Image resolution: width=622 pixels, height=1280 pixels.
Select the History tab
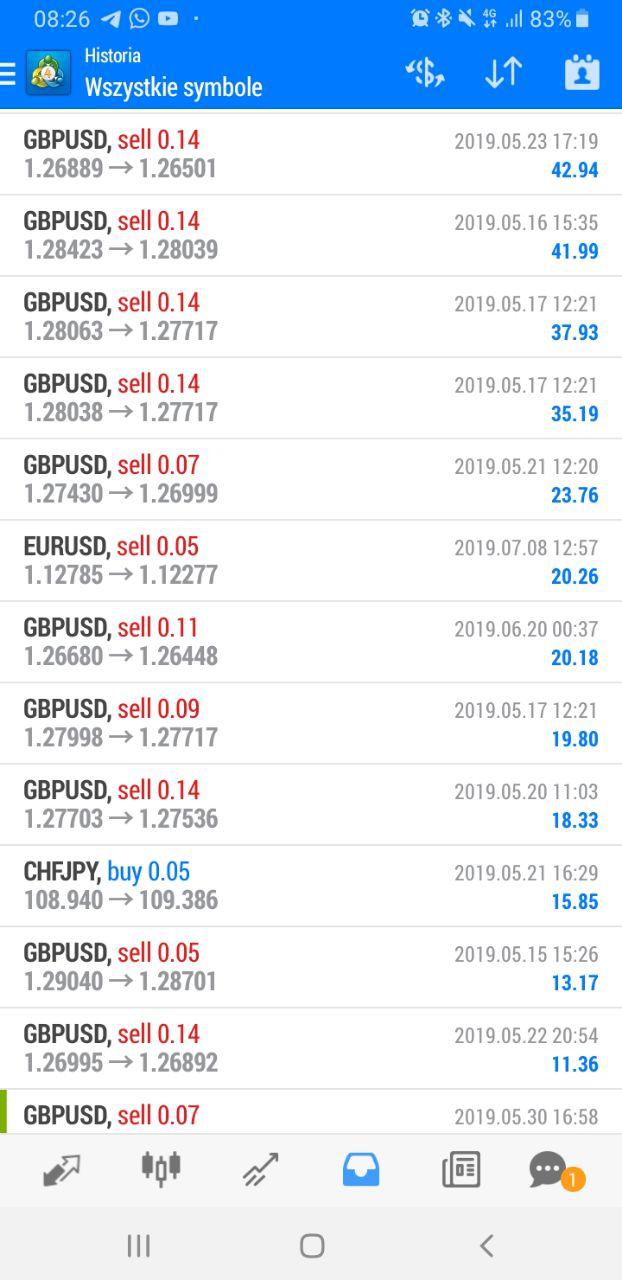pos(361,1169)
